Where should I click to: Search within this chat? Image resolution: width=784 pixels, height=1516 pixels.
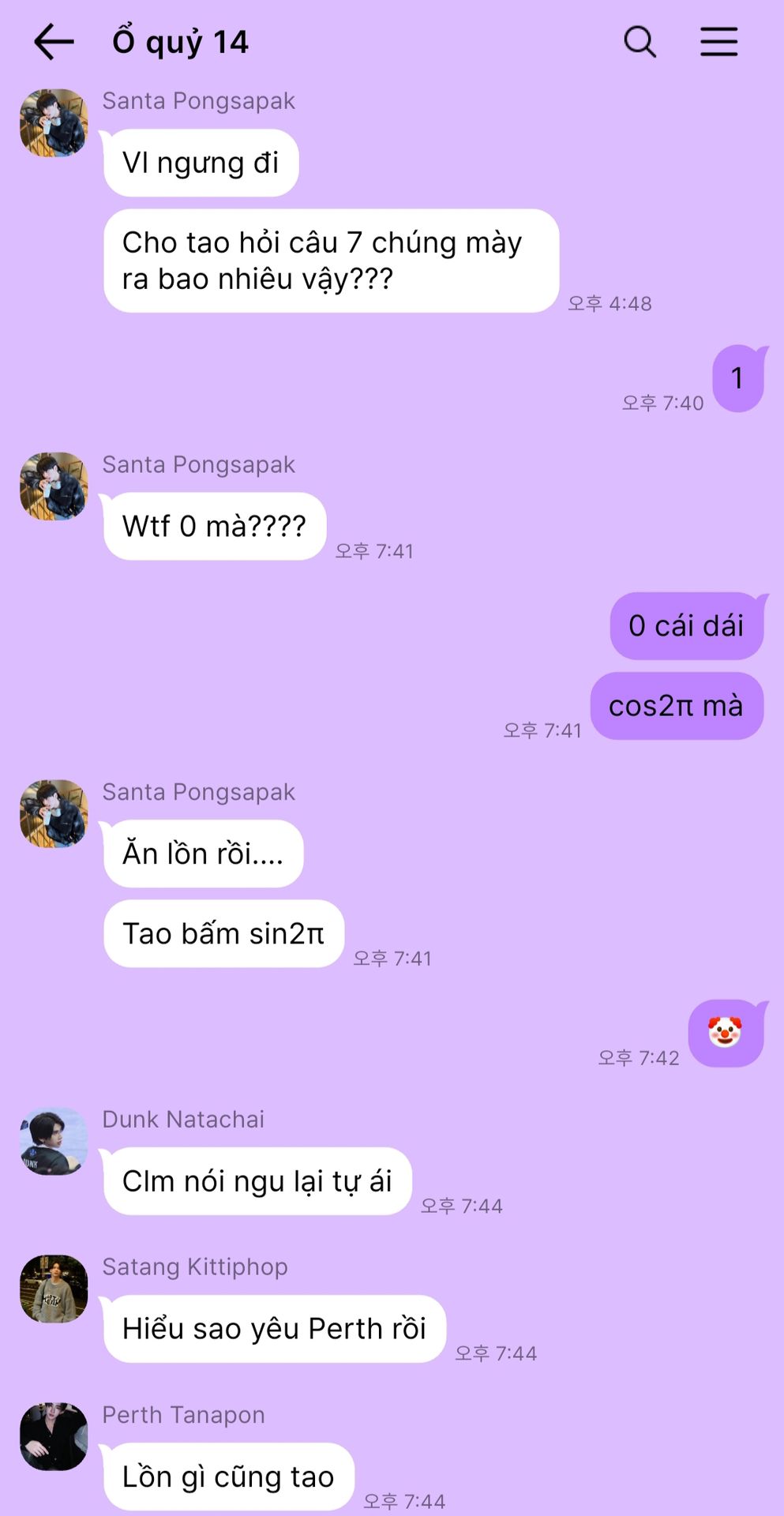point(640,42)
